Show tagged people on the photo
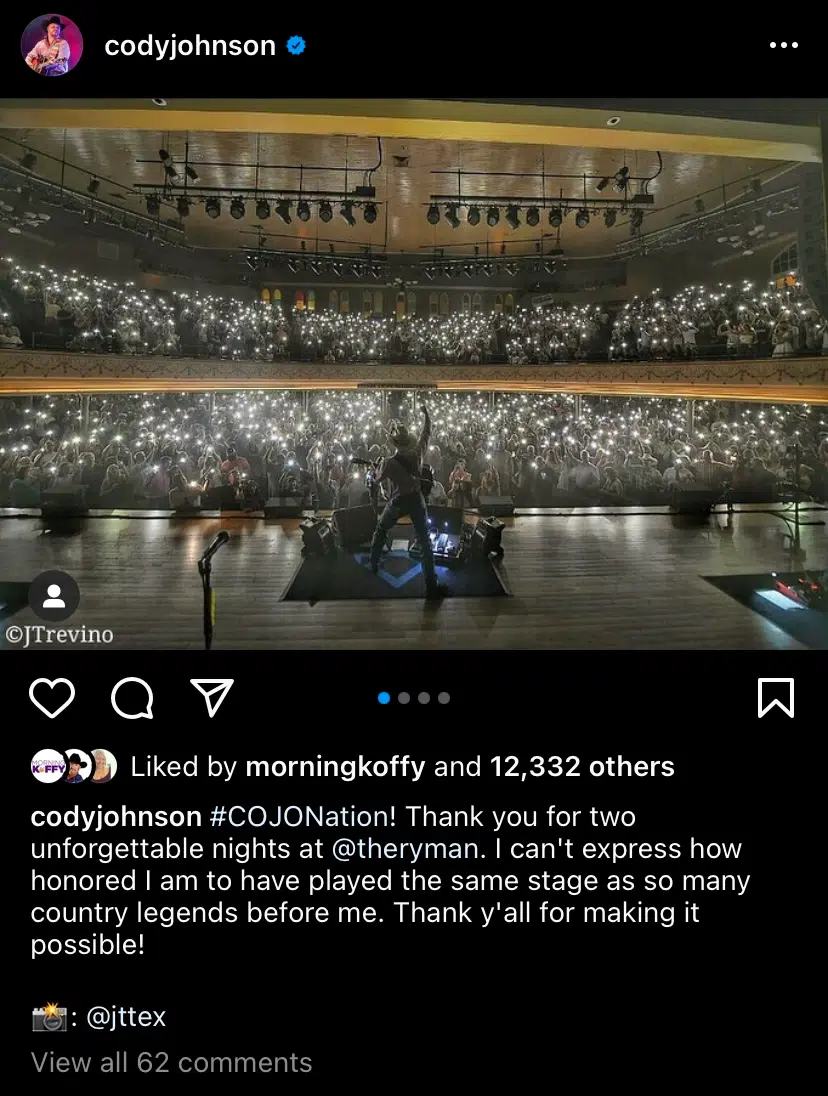The image size is (828, 1096). coord(54,597)
